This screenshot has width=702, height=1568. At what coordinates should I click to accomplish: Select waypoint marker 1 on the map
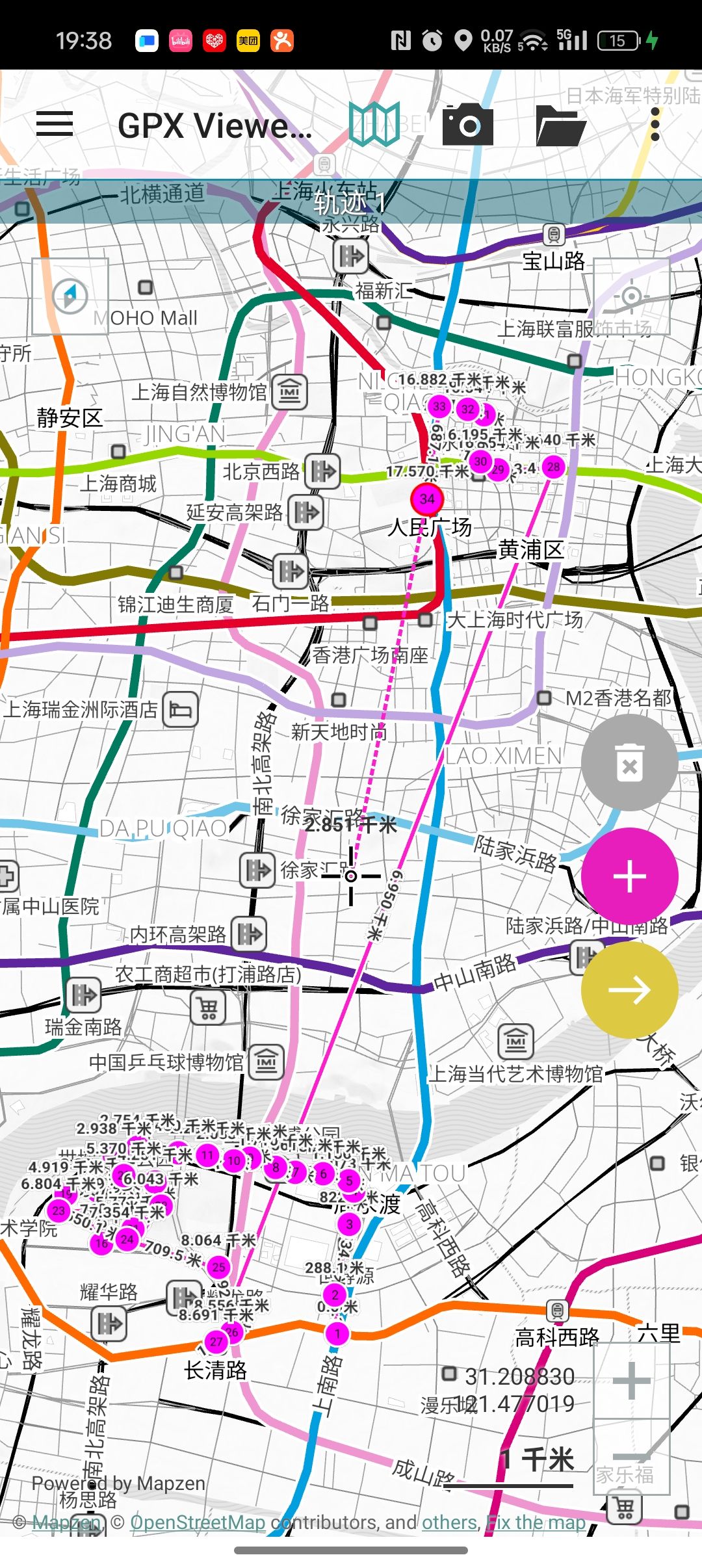[337, 1334]
